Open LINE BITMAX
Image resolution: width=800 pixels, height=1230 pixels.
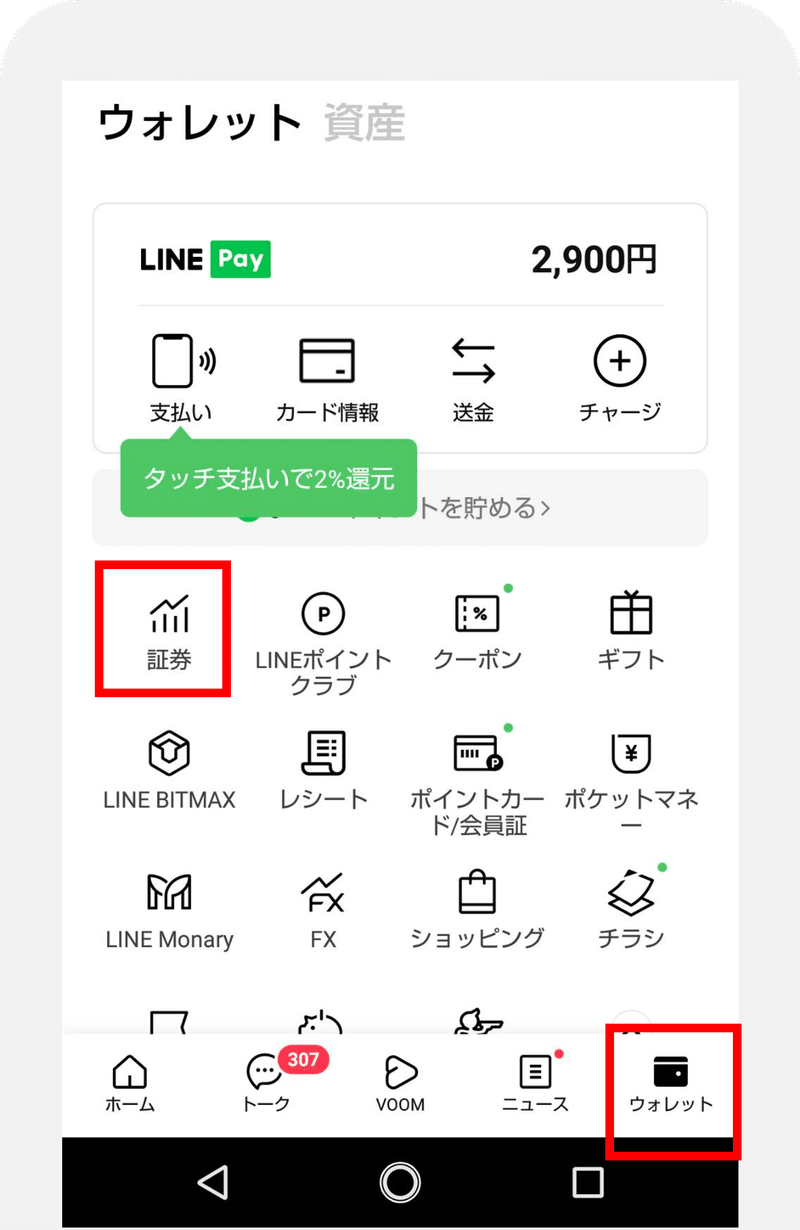pyautogui.click(x=169, y=770)
